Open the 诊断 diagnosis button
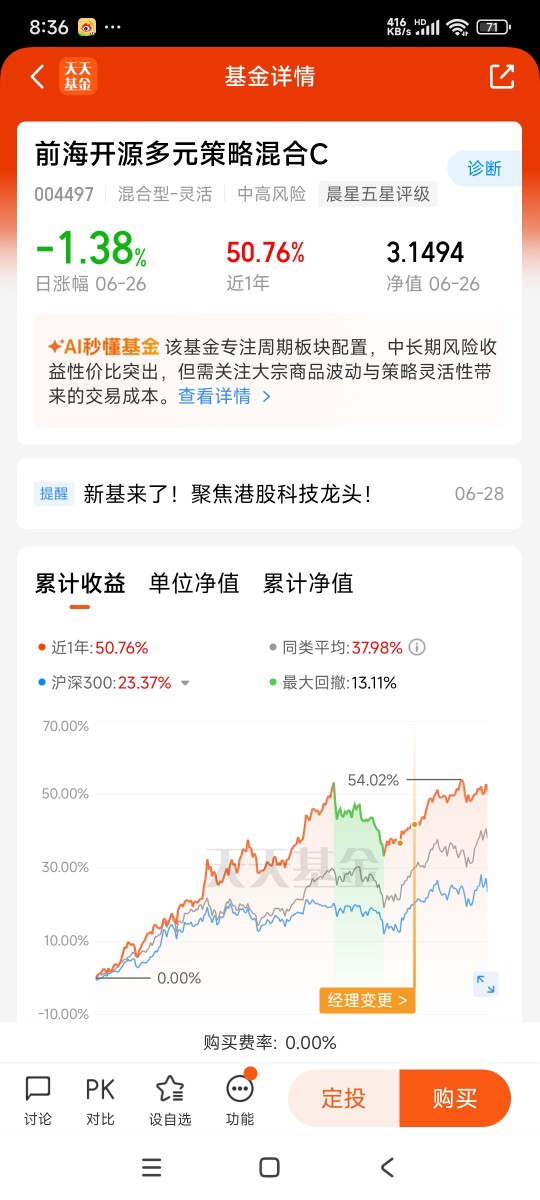Image resolution: width=540 pixels, height=1200 pixels. click(x=484, y=168)
